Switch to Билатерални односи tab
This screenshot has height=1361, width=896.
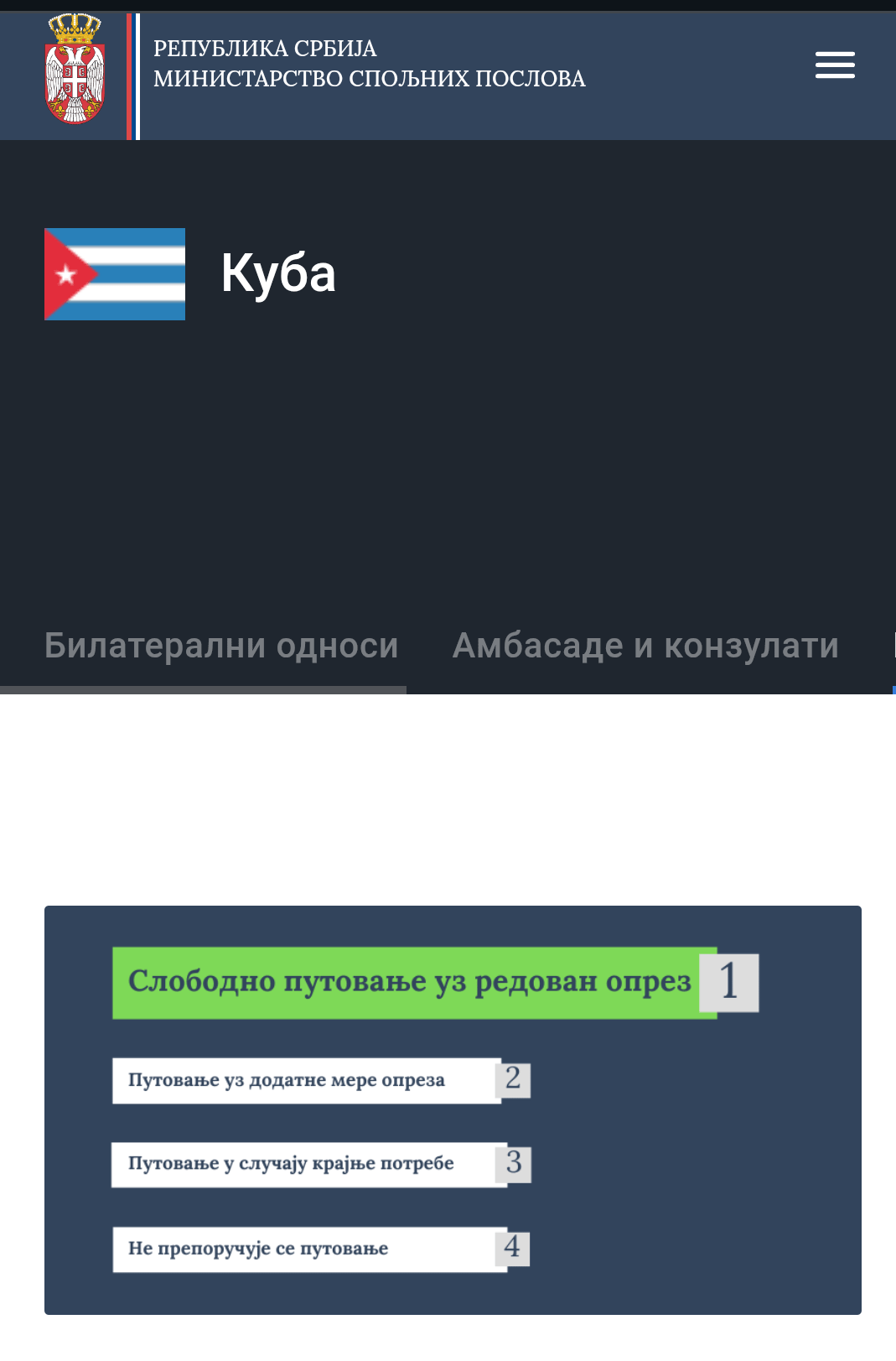click(221, 646)
